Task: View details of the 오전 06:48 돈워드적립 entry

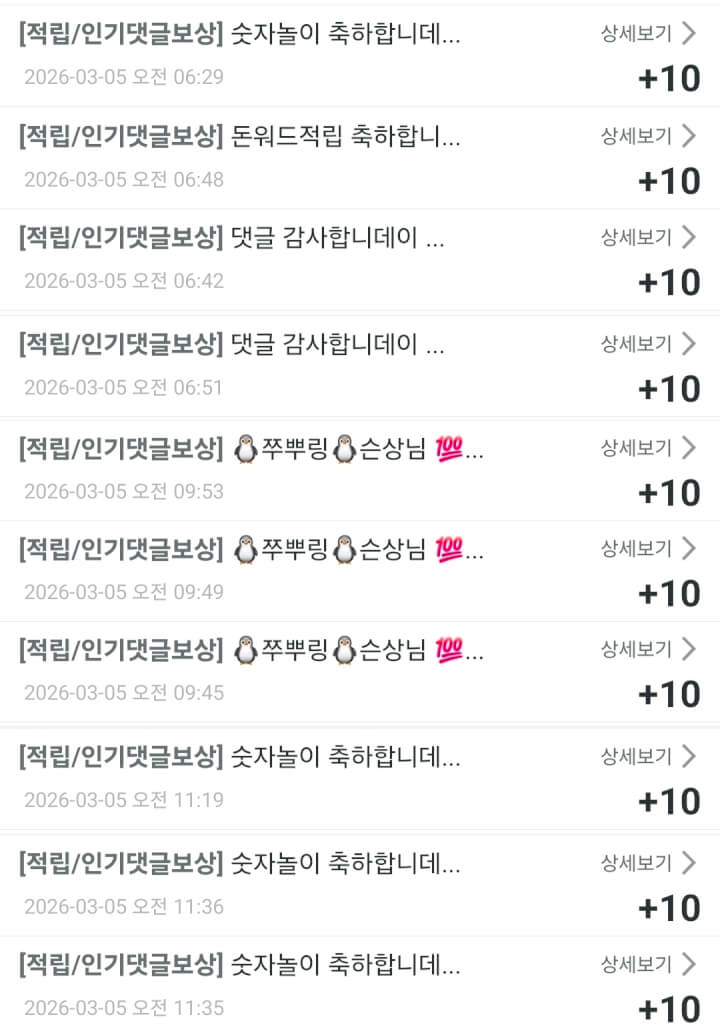Action: tap(647, 135)
